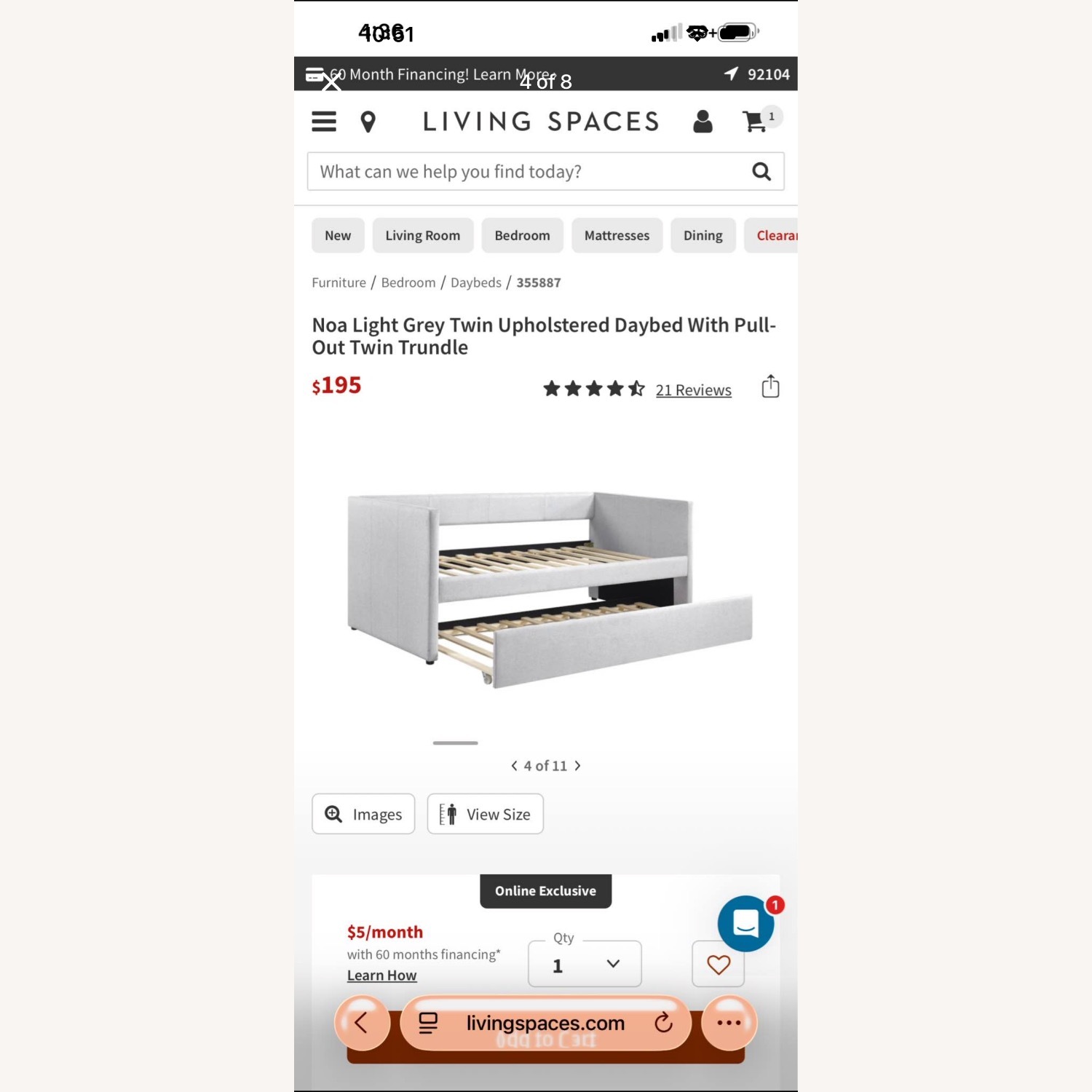The height and width of the screenshot is (1092, 1092).
Task: Select the New category chip
Action: [x=338, y=236]
